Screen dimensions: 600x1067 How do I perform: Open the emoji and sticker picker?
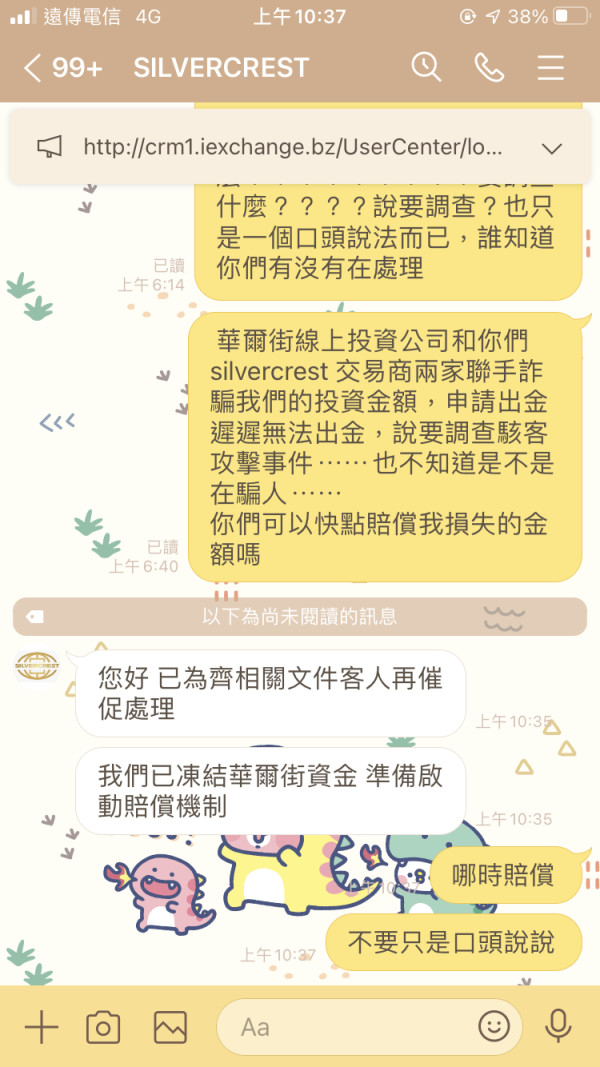coord(493,1026)
